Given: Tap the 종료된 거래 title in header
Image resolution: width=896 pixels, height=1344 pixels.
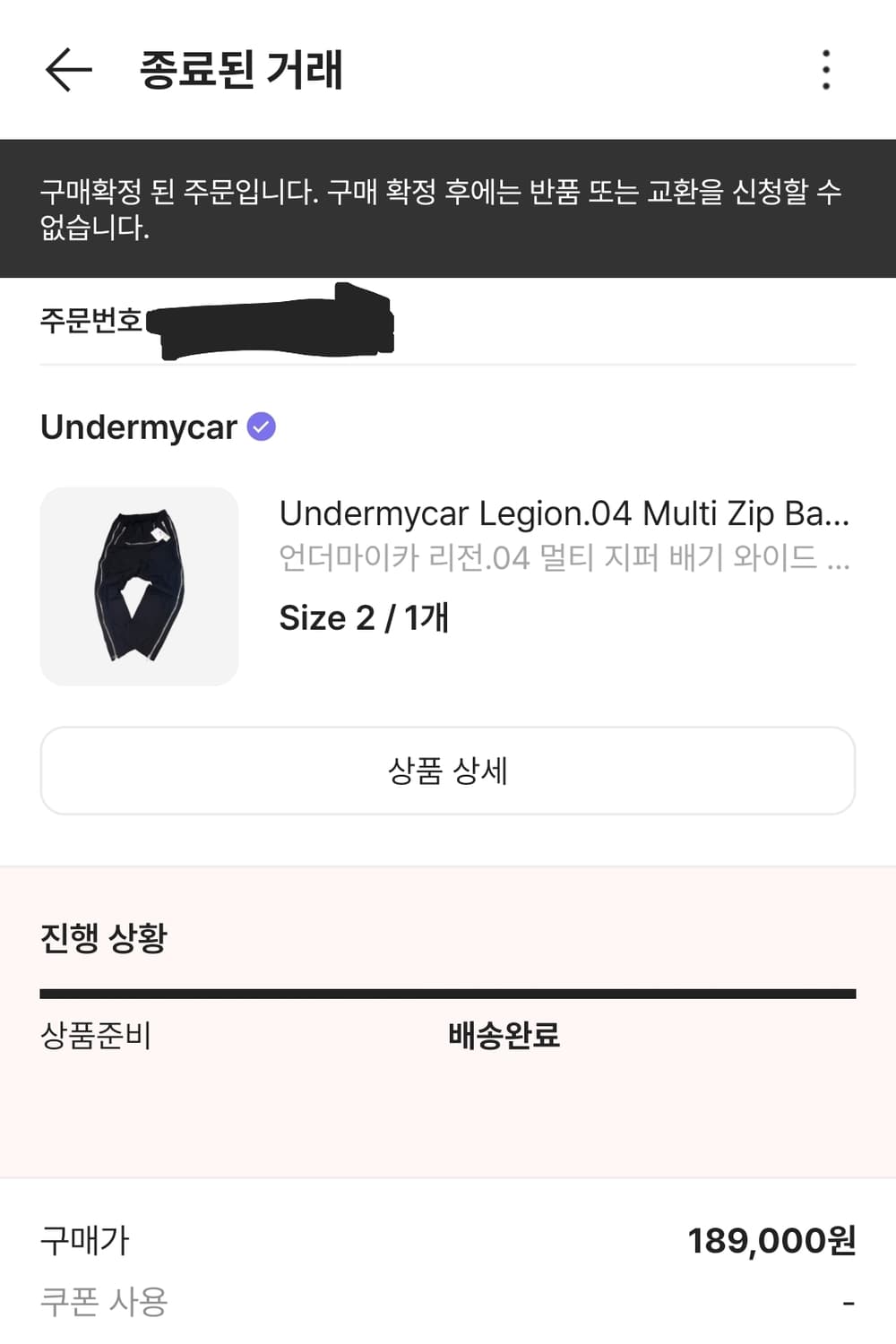Looking at the screenshot, I should pos(238,70).
